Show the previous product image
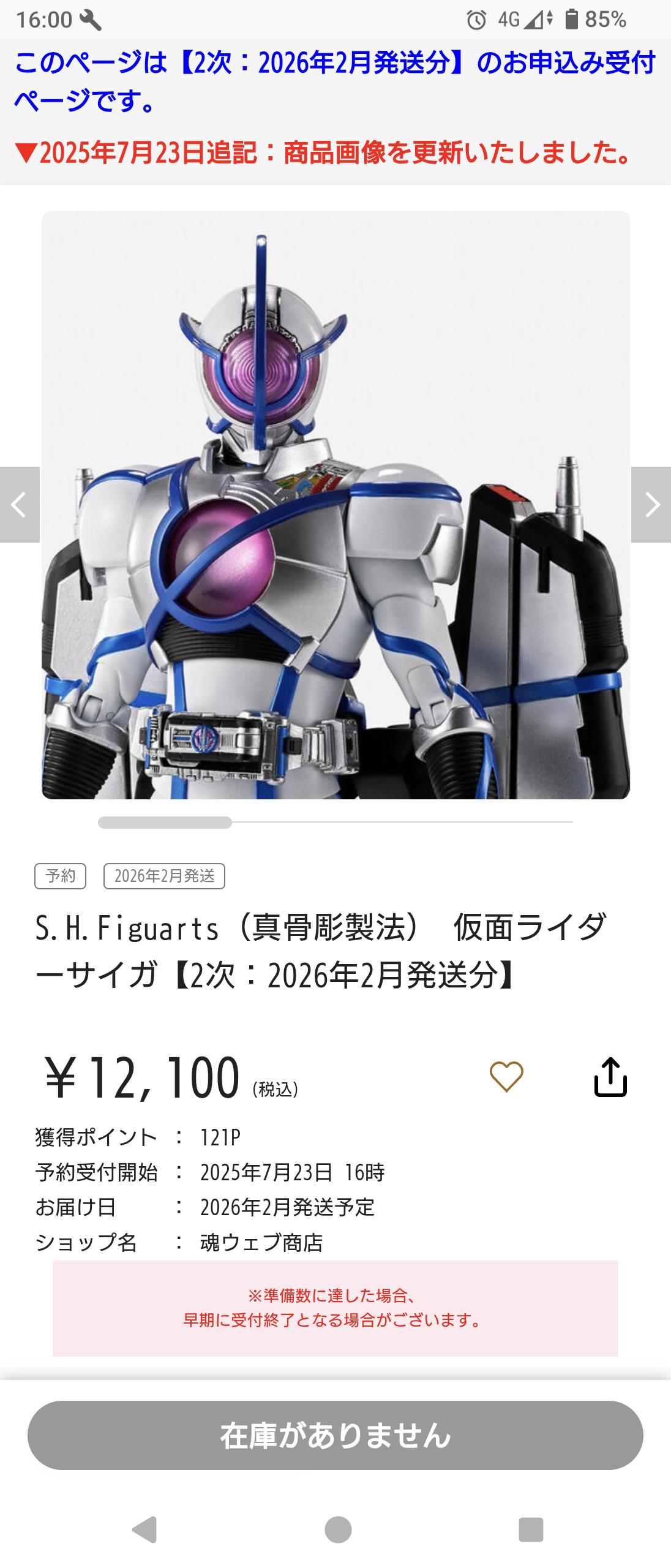The image size is (671, 1568). pyautogui.click(x=20, y=505)
